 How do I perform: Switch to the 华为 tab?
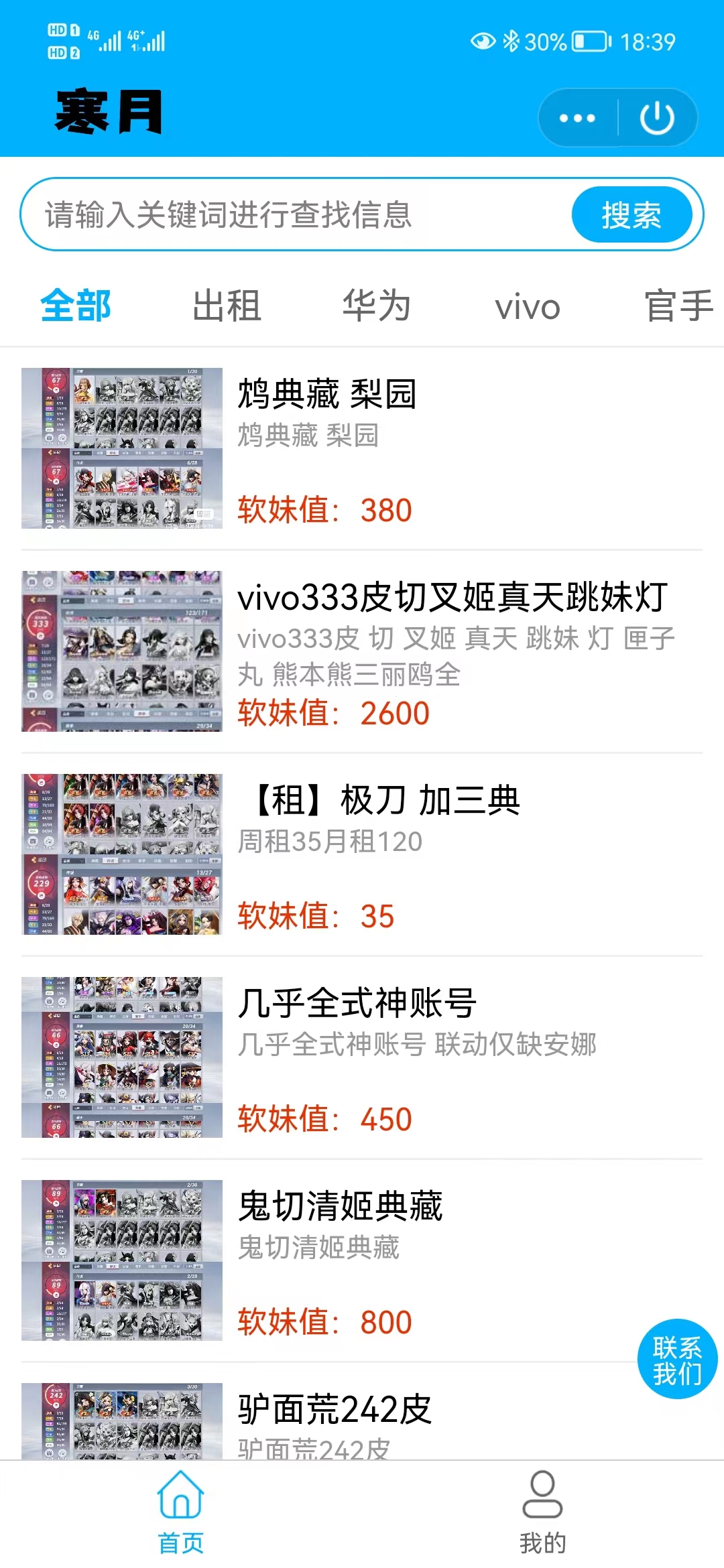(376, 306)
